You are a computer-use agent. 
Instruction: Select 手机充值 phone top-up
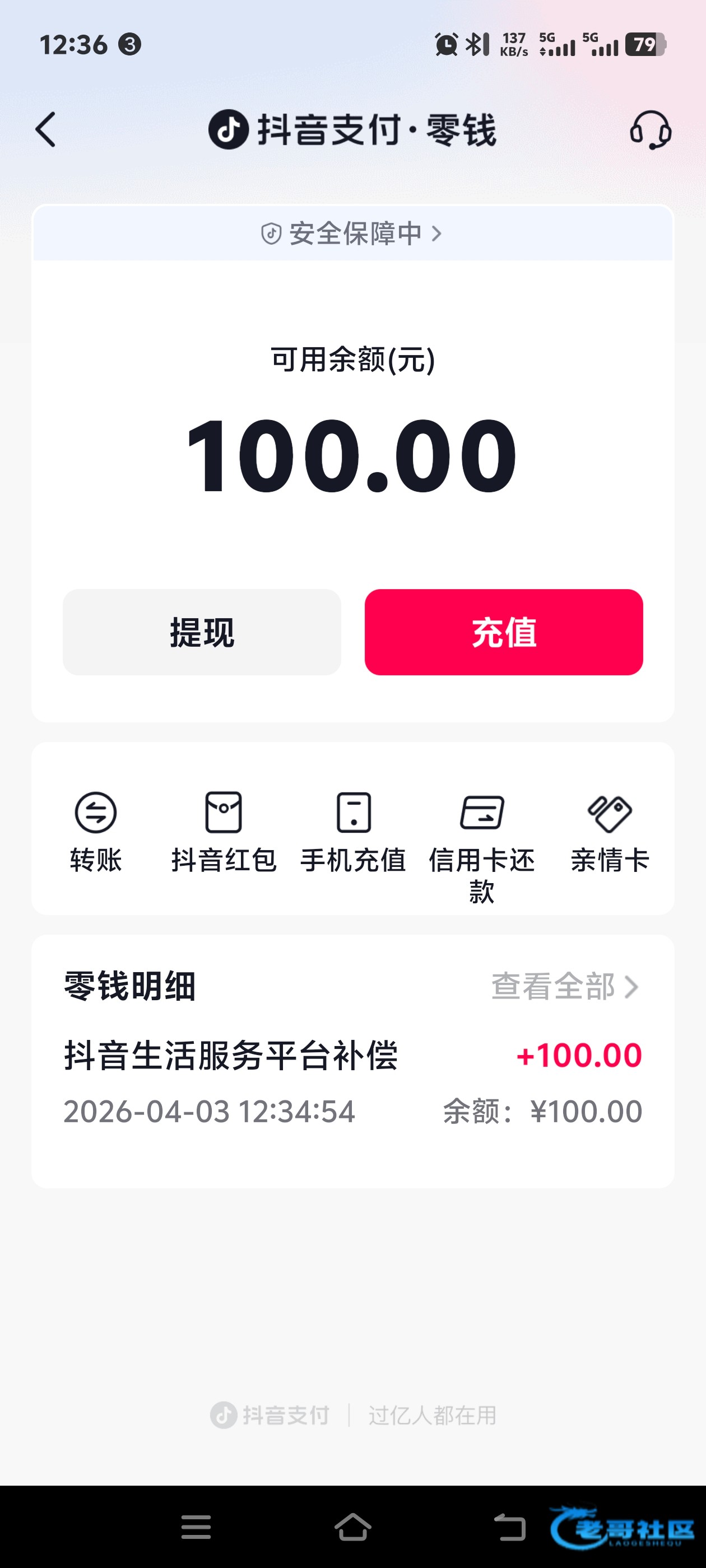coord(354,832)
